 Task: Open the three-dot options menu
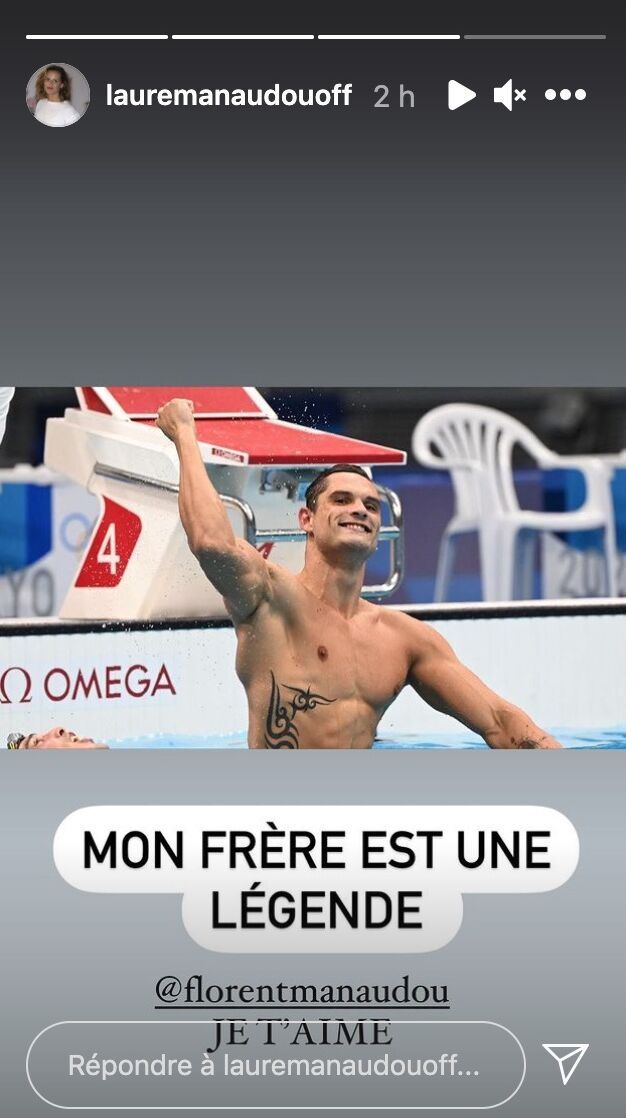click(565, 95)
